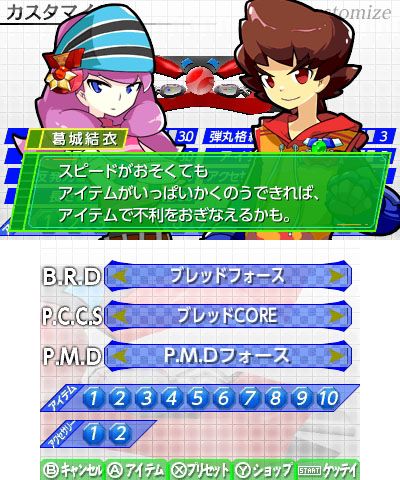Open item slot 7

click(250, 398)
